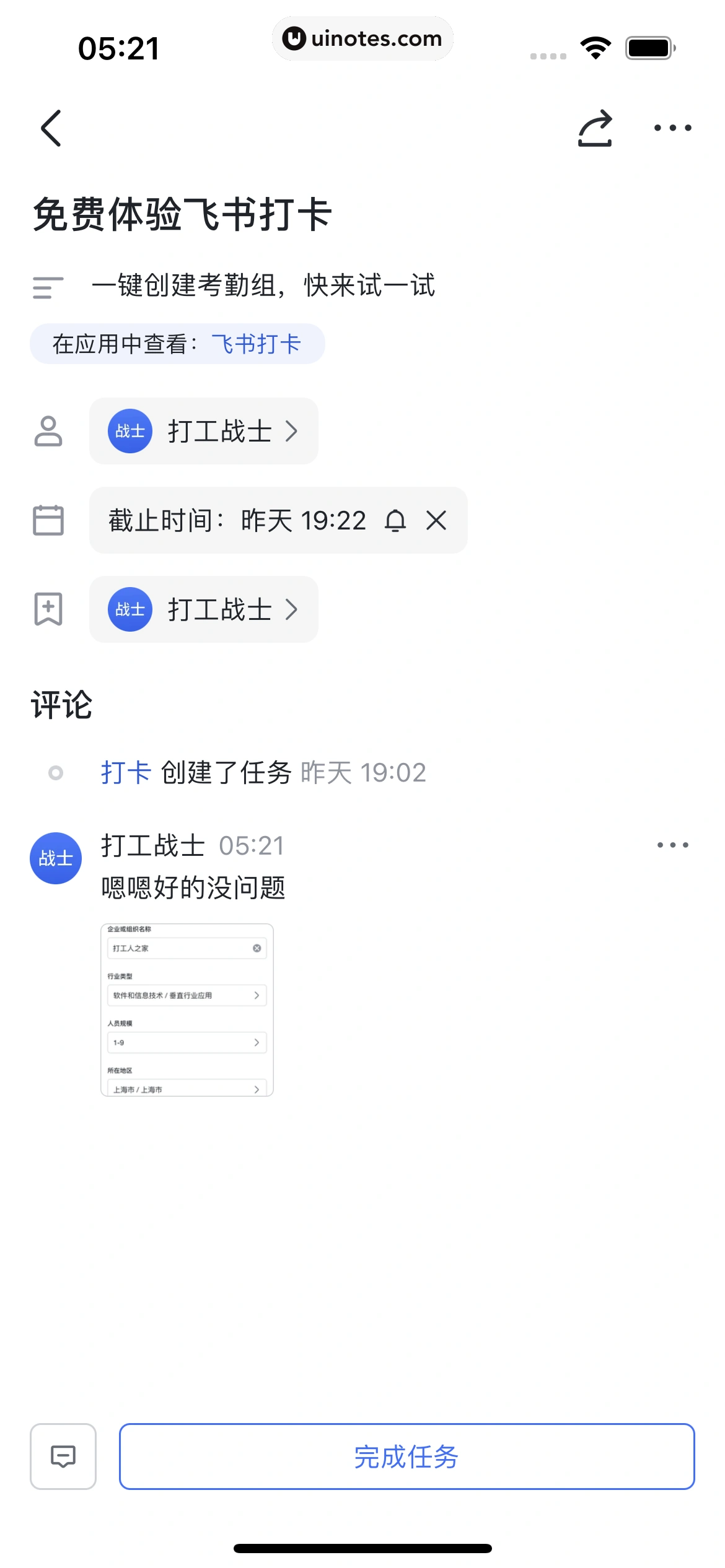Screen dimensions: 725x1568
Task: Expand the assignee 打工战士 with its chevron
Action: [291, 432]
